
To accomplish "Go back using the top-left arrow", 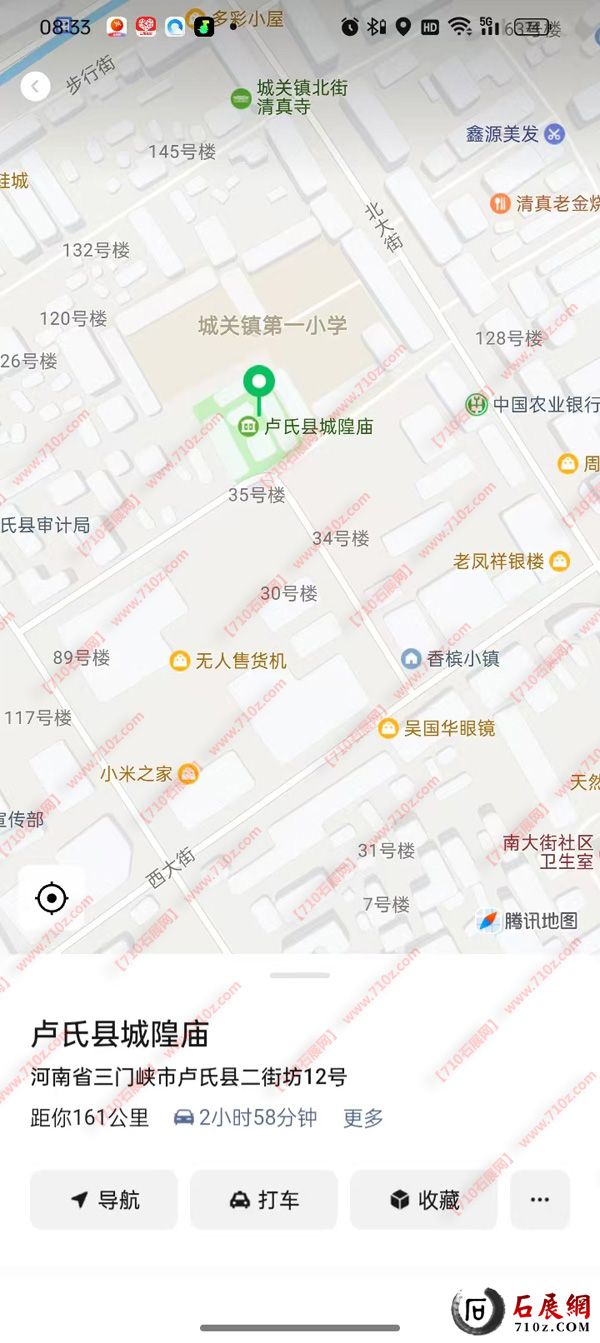I will (35, 87).
